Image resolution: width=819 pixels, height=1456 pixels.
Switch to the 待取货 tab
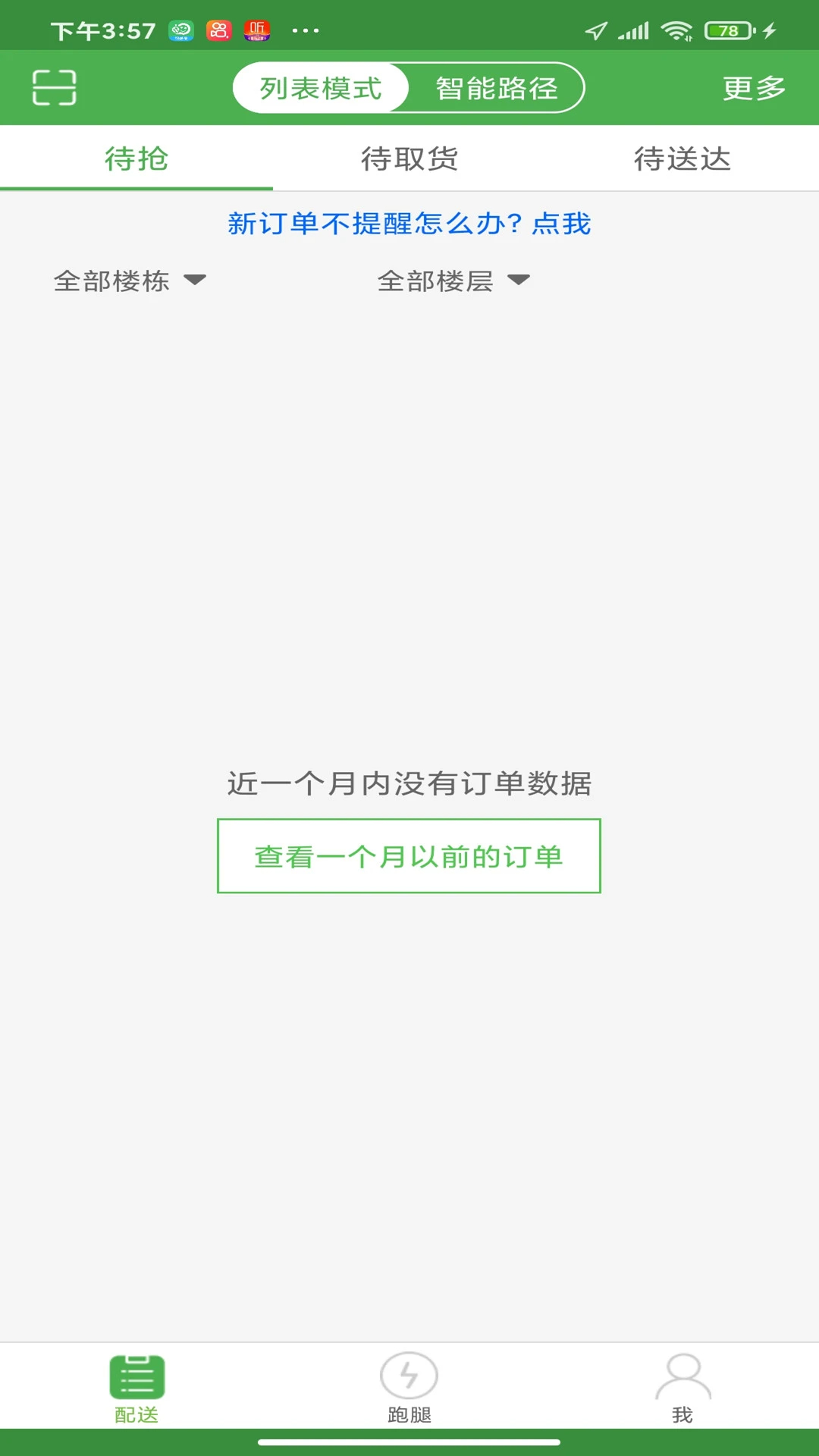pos(409,158)
